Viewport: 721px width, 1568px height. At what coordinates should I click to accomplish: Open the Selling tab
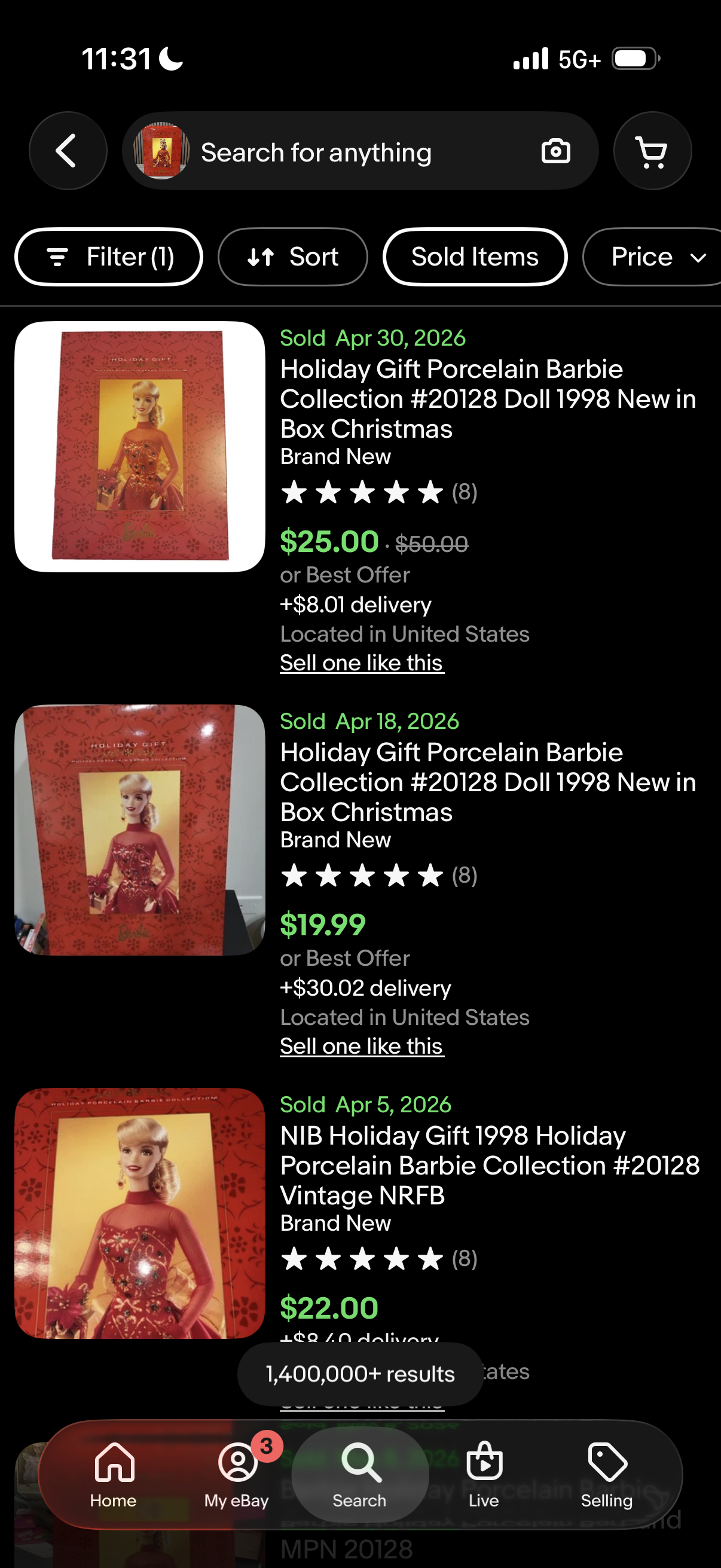click(607, 1474)
